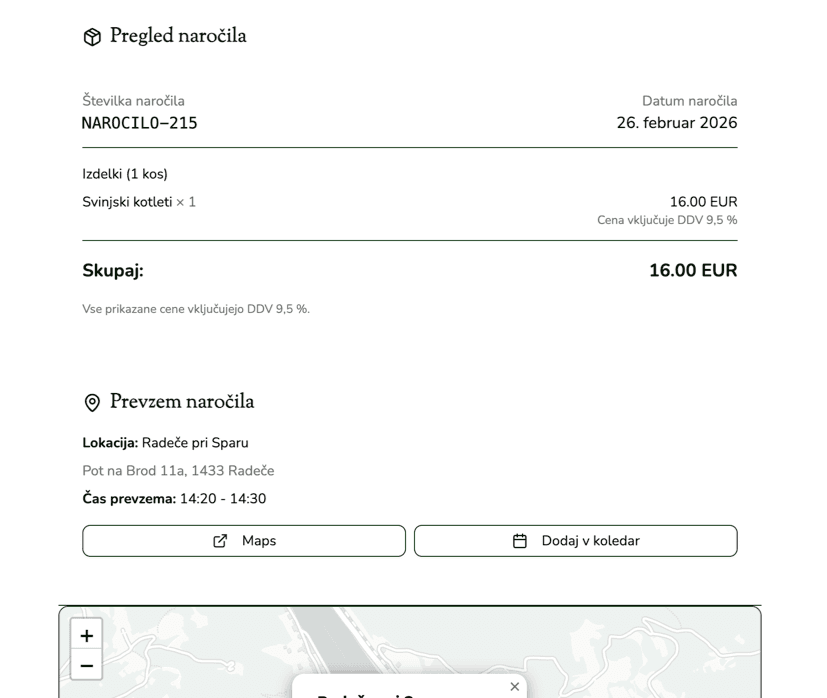Open pickup location in Maps

244,541
